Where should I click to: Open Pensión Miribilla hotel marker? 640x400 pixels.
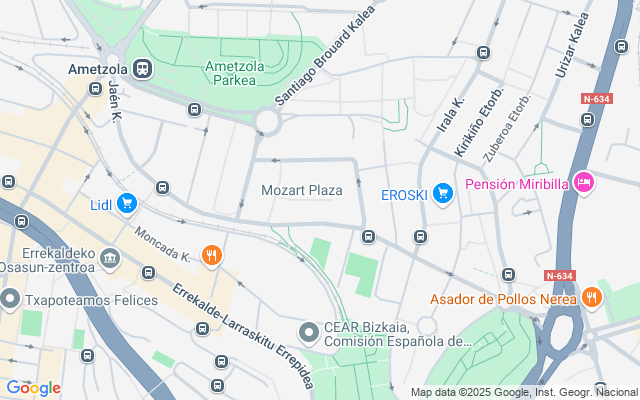pyautogui.click(x=585, y=182)
